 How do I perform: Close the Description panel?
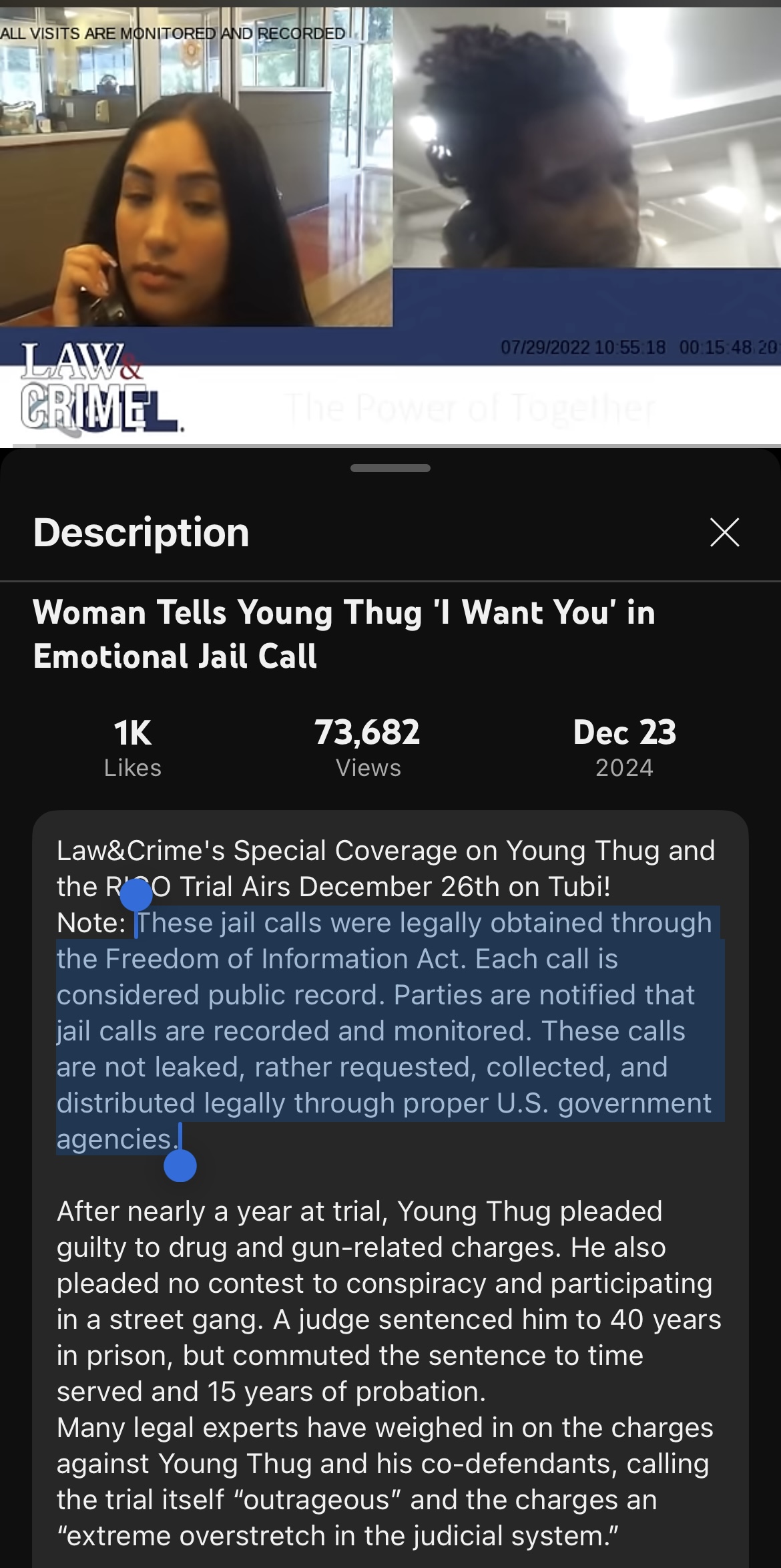[x=725, y=532]
